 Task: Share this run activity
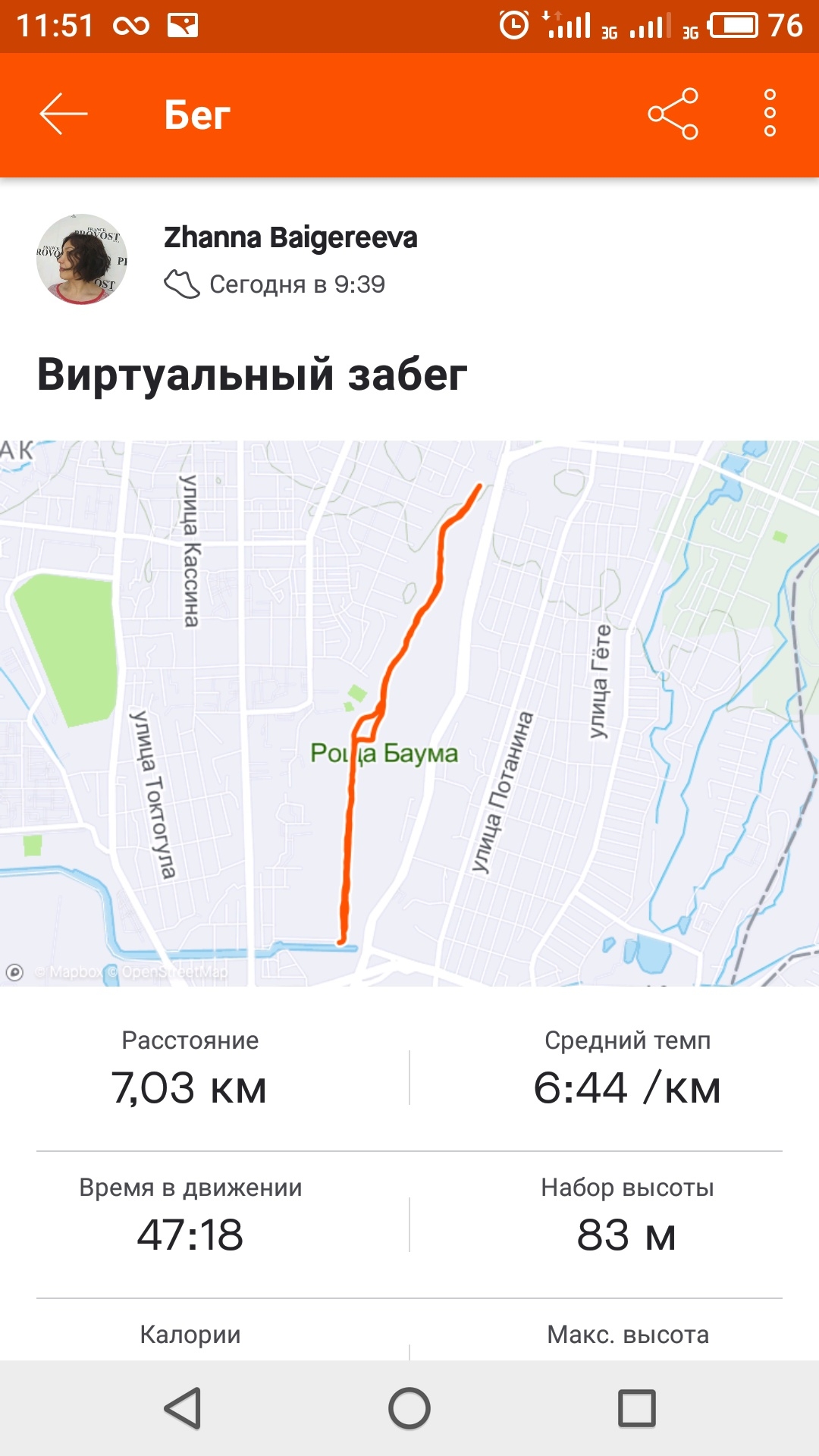[673, 115]
